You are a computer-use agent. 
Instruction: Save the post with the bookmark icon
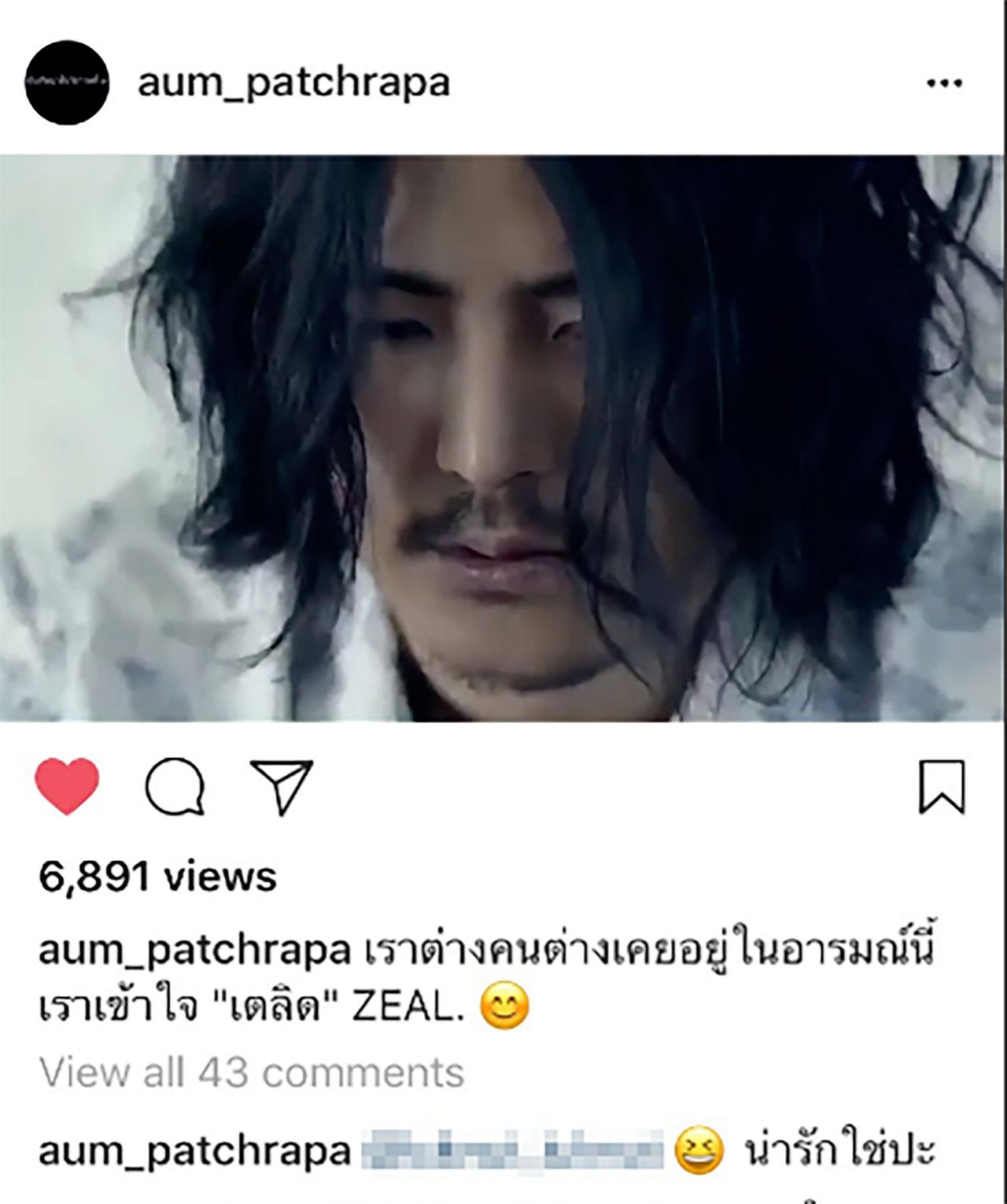942,786
